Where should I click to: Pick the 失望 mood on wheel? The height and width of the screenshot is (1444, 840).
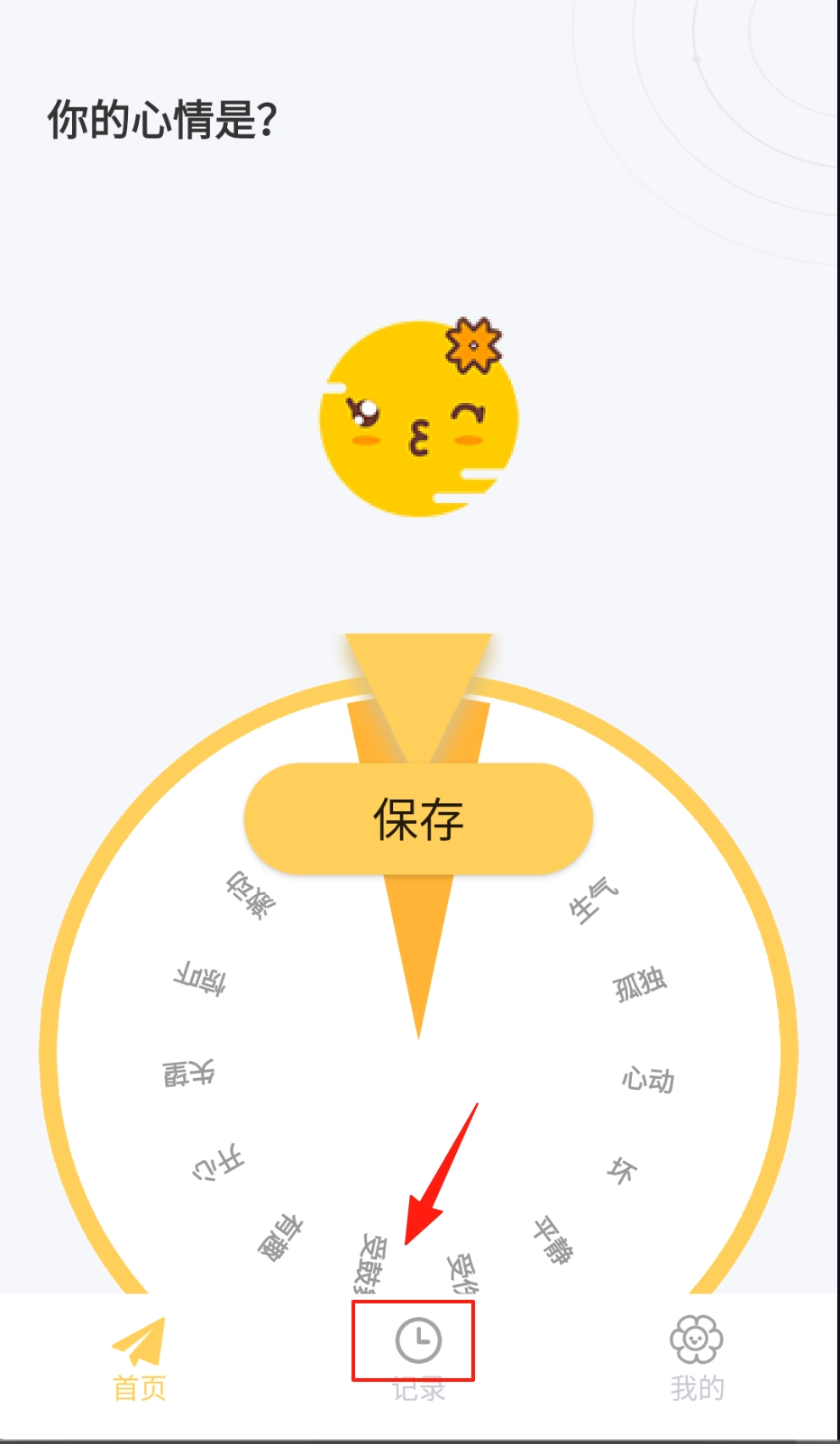[x=189, y=1074]
